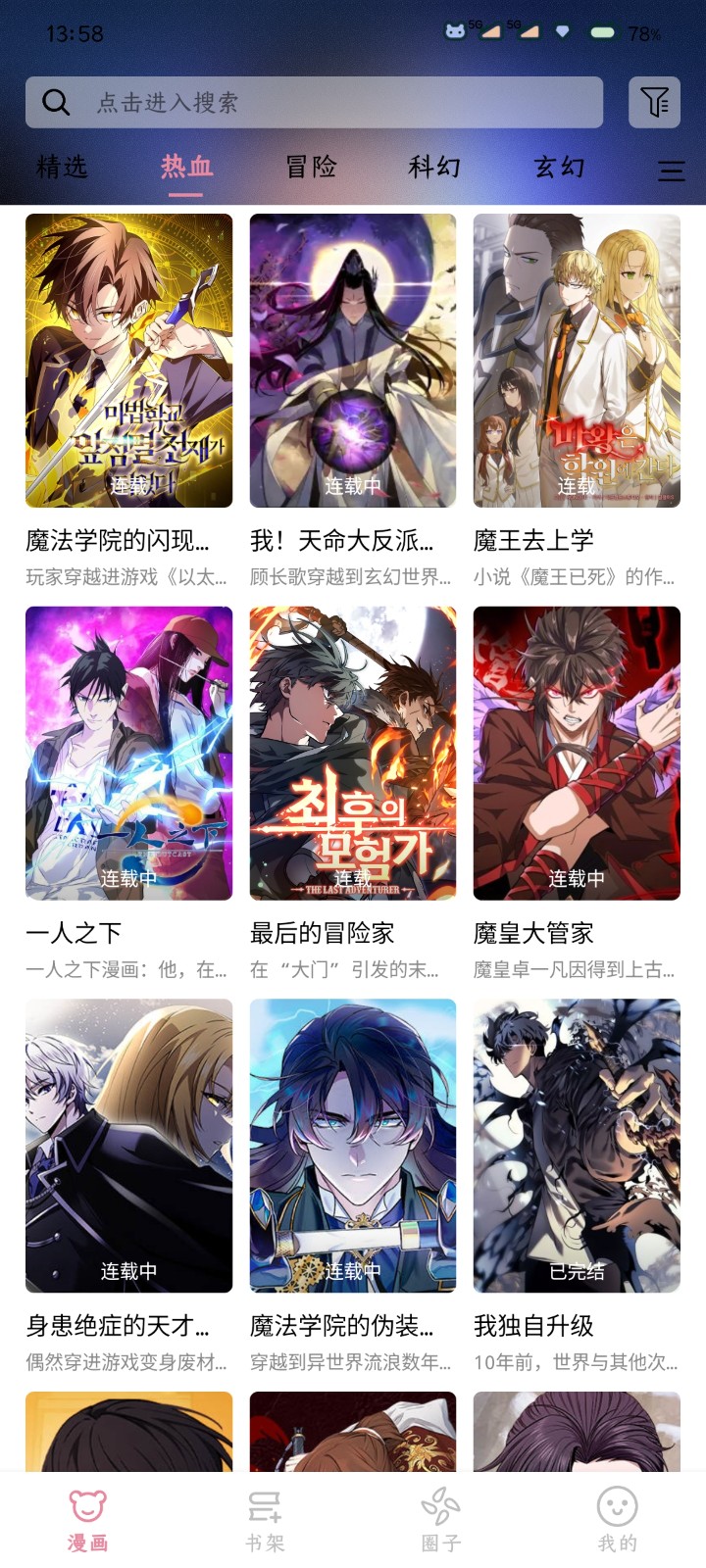The image size is (706, 1568).
Task: Open the 圈子 community icon
Action: [439, 1499]
